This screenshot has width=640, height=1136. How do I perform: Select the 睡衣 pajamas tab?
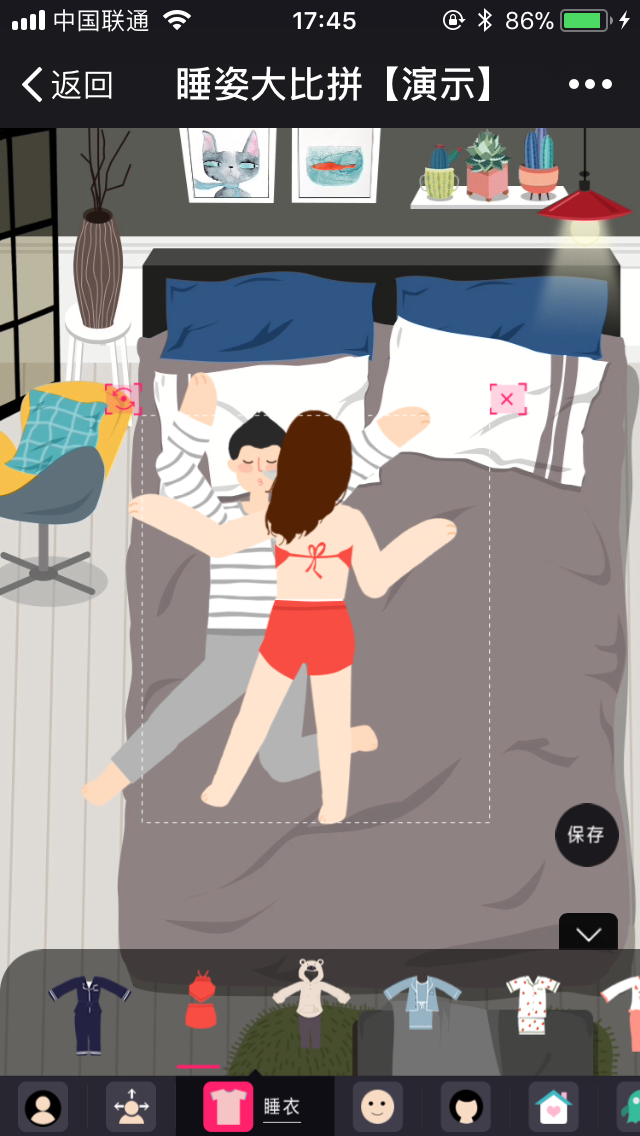[x=255, y=1107]
